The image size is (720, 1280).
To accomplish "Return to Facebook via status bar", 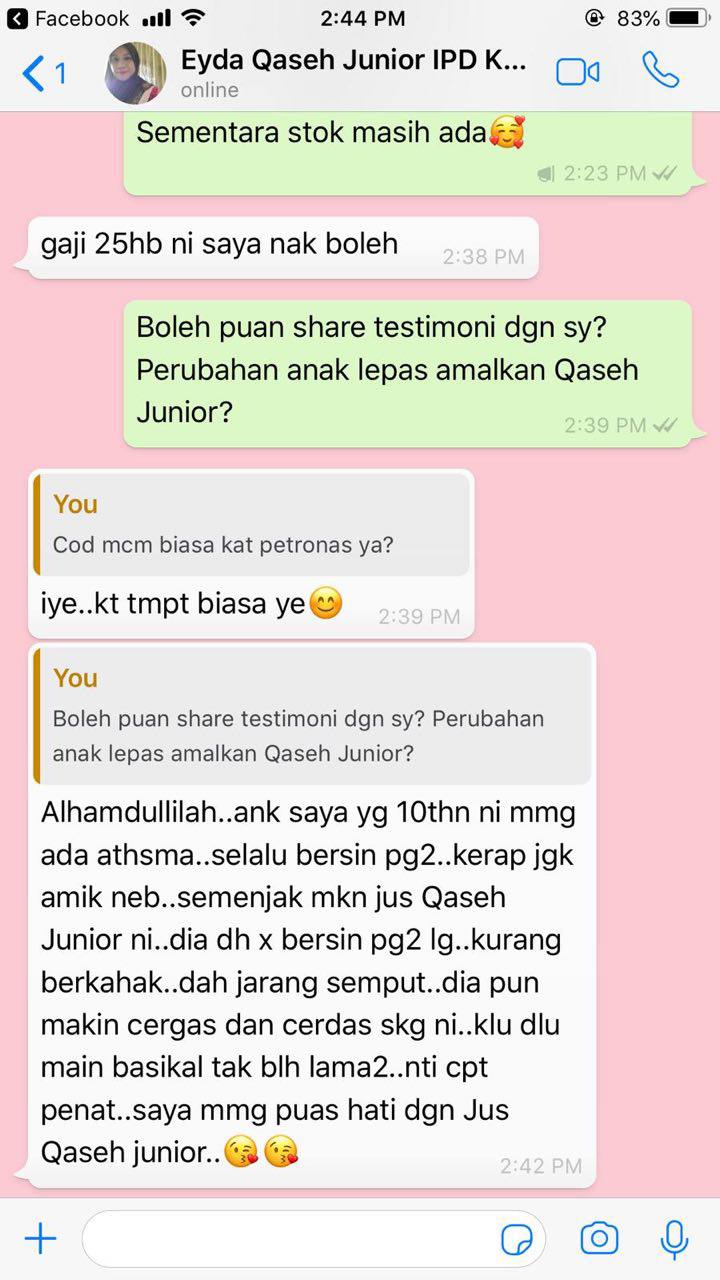I will pyautogui.click(x=68, y=18).
